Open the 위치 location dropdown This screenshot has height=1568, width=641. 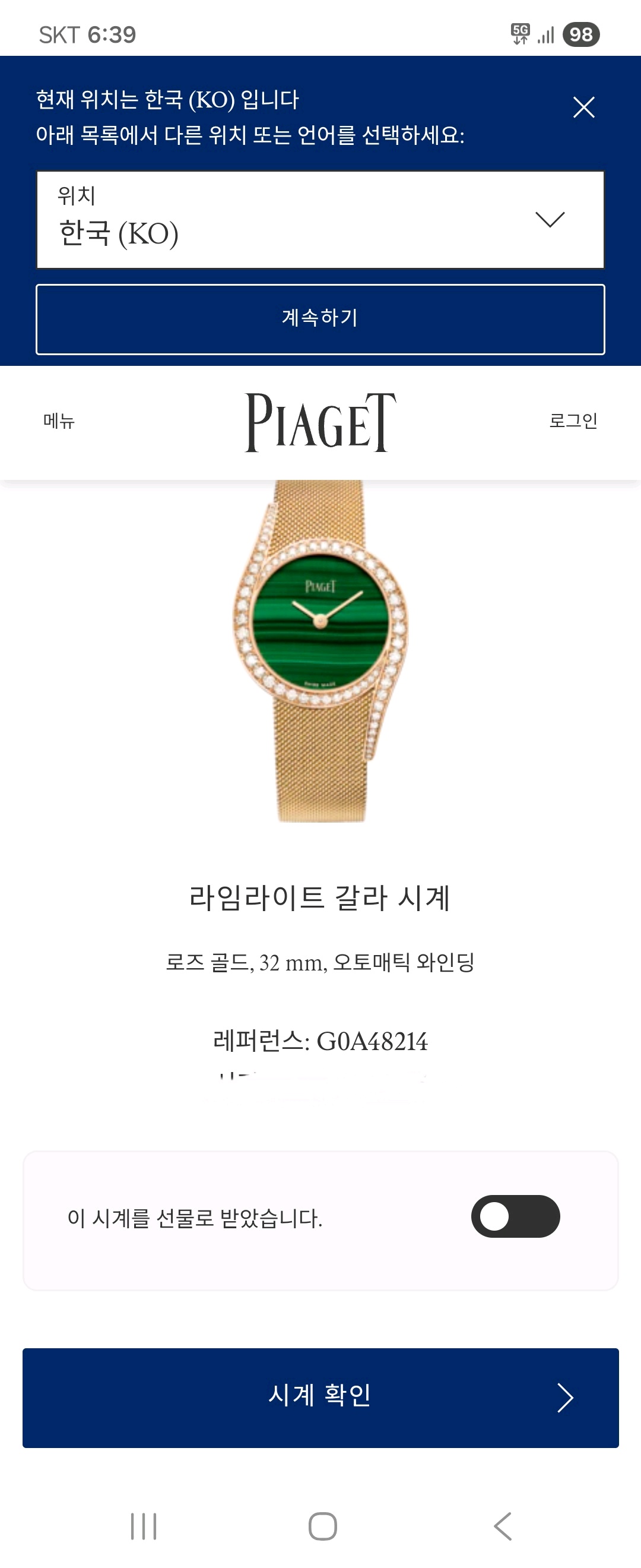(320, 220)
